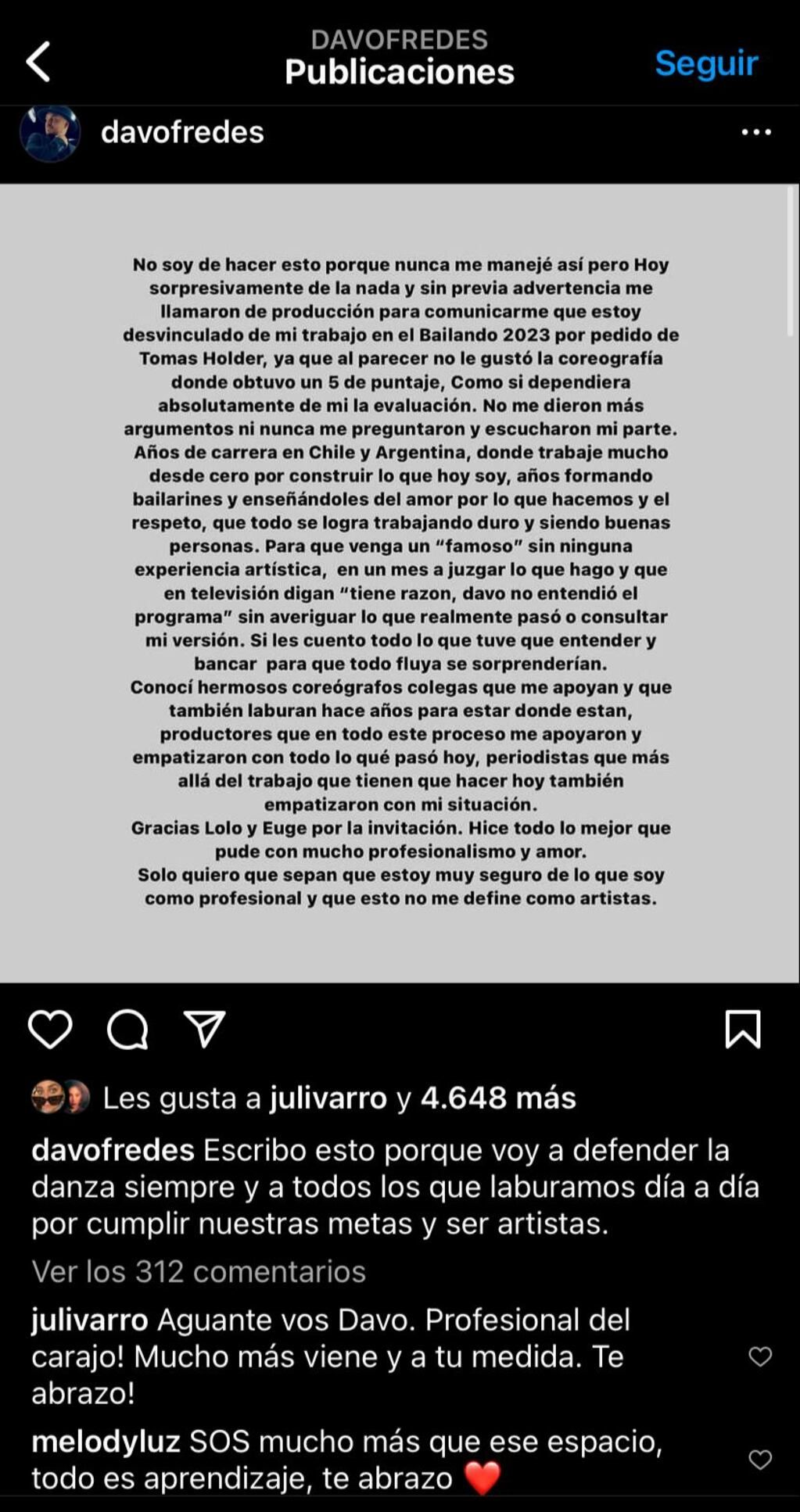Viewport: 800px width, 1512px height.
Task: Expand replies by tapping Ver los 312 comentarios
Action: [x=197, y=1271]
